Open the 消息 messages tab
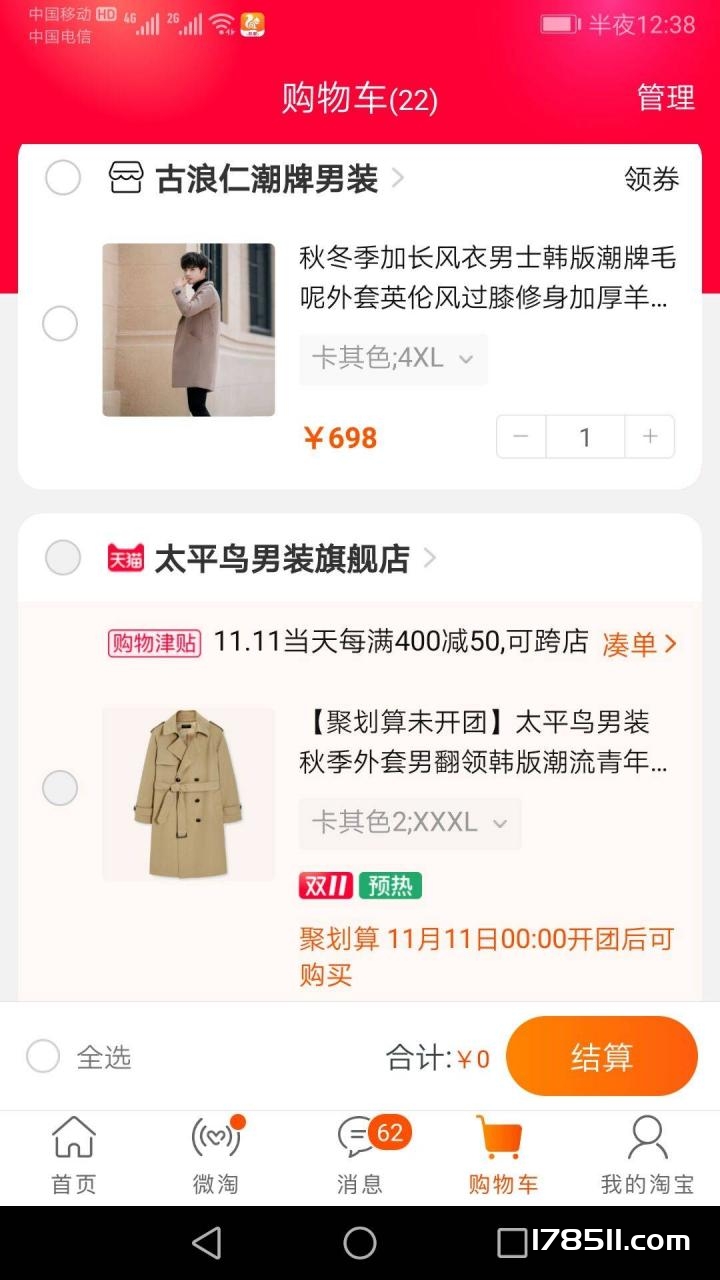Viewport: 720px width, 1280px height. [x=360, y=1157]
